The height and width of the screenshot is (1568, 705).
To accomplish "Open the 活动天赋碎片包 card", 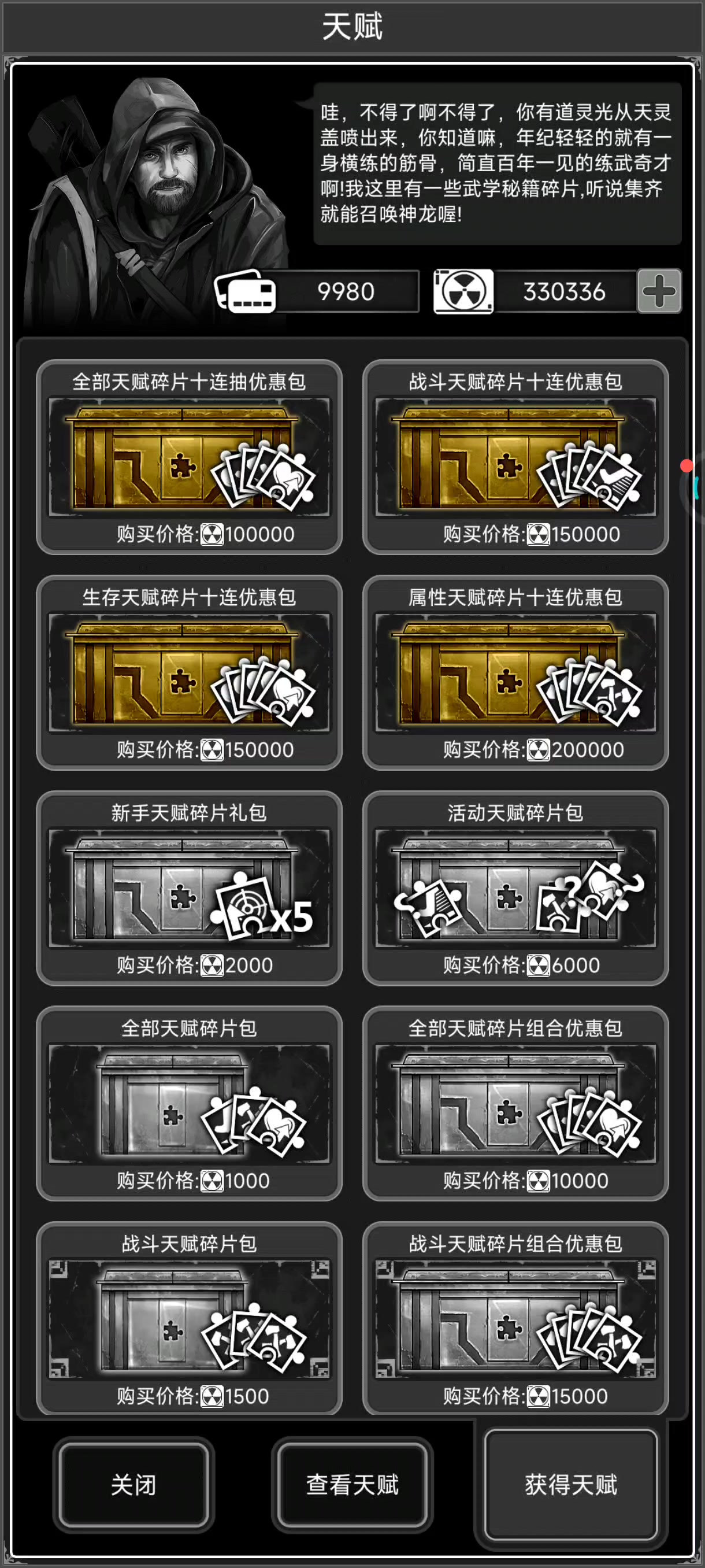I will (515, 887).
